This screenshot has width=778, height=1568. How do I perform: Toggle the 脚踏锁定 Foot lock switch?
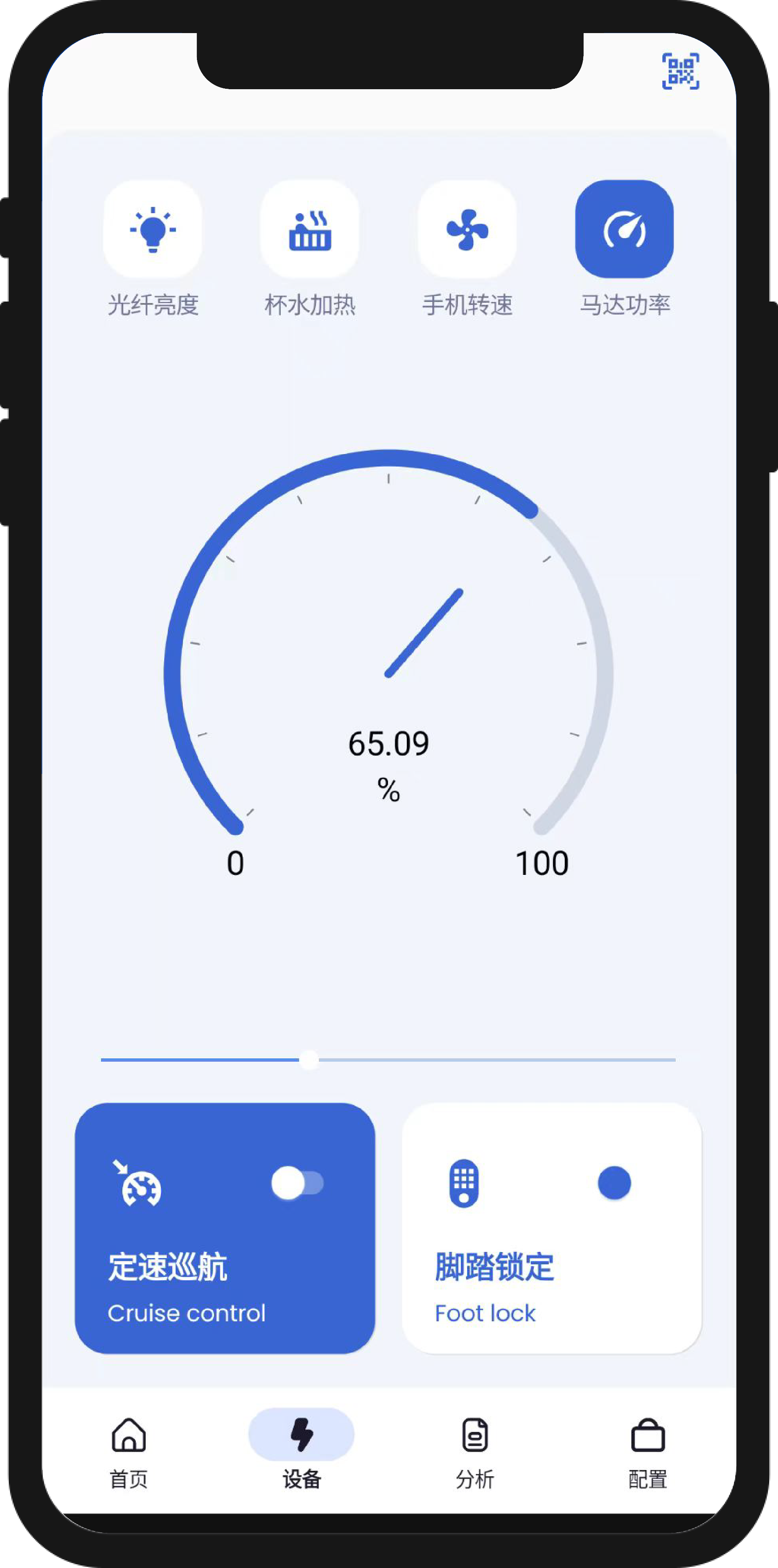[614, 1183]
